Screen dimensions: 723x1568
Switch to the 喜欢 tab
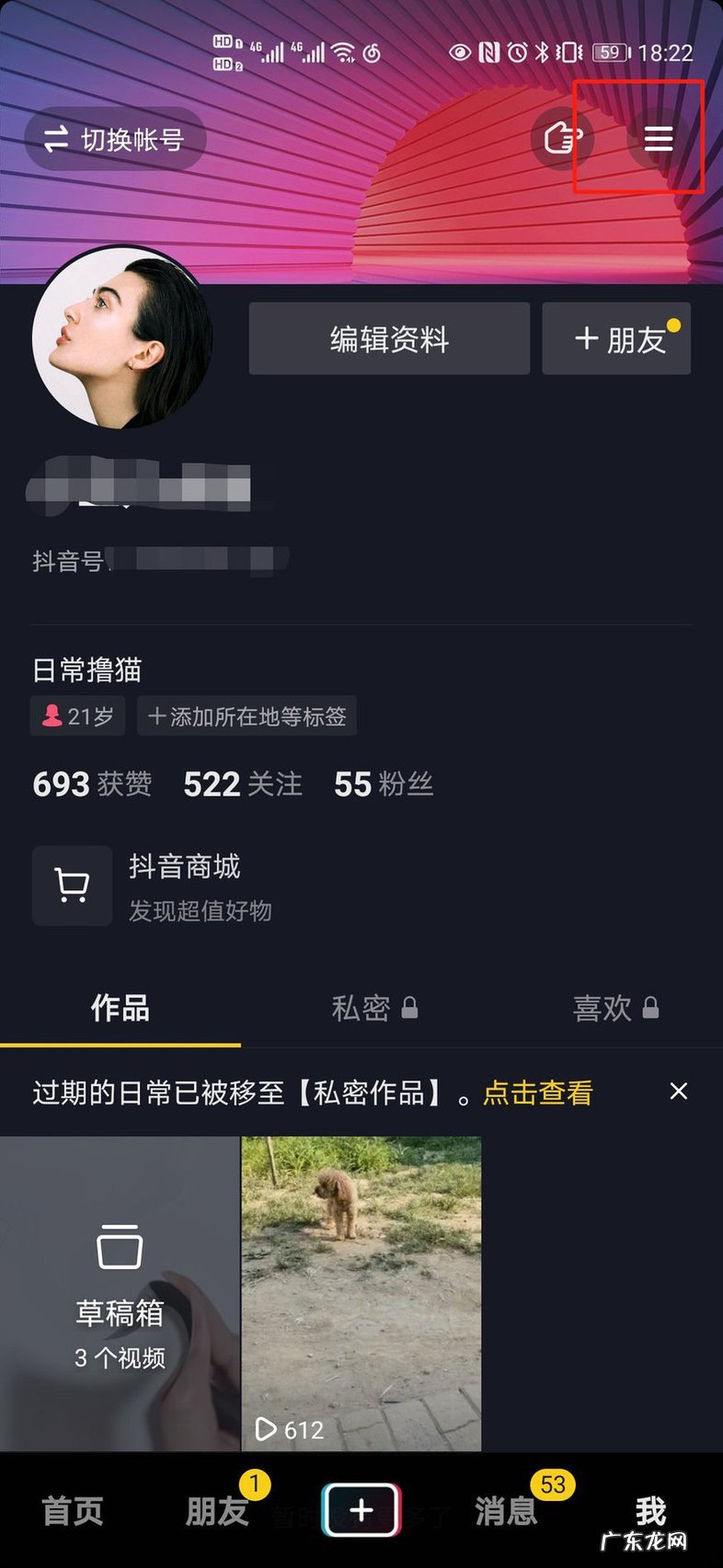coord(616,1008)
